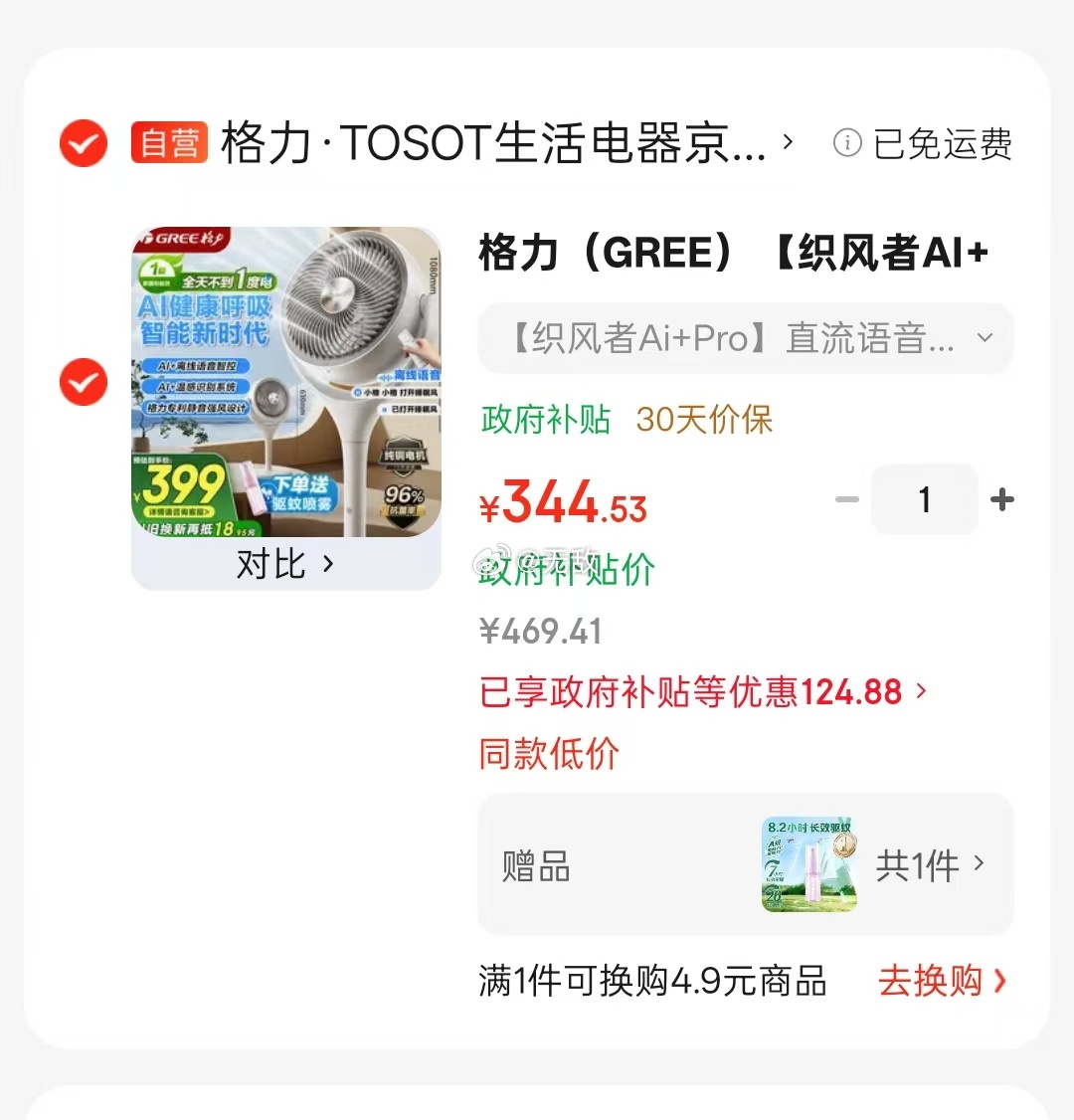Decrease the quantity with the minus button
Screen dimensions: 1074x1120
pyautogui.click(x=847, y=499)
